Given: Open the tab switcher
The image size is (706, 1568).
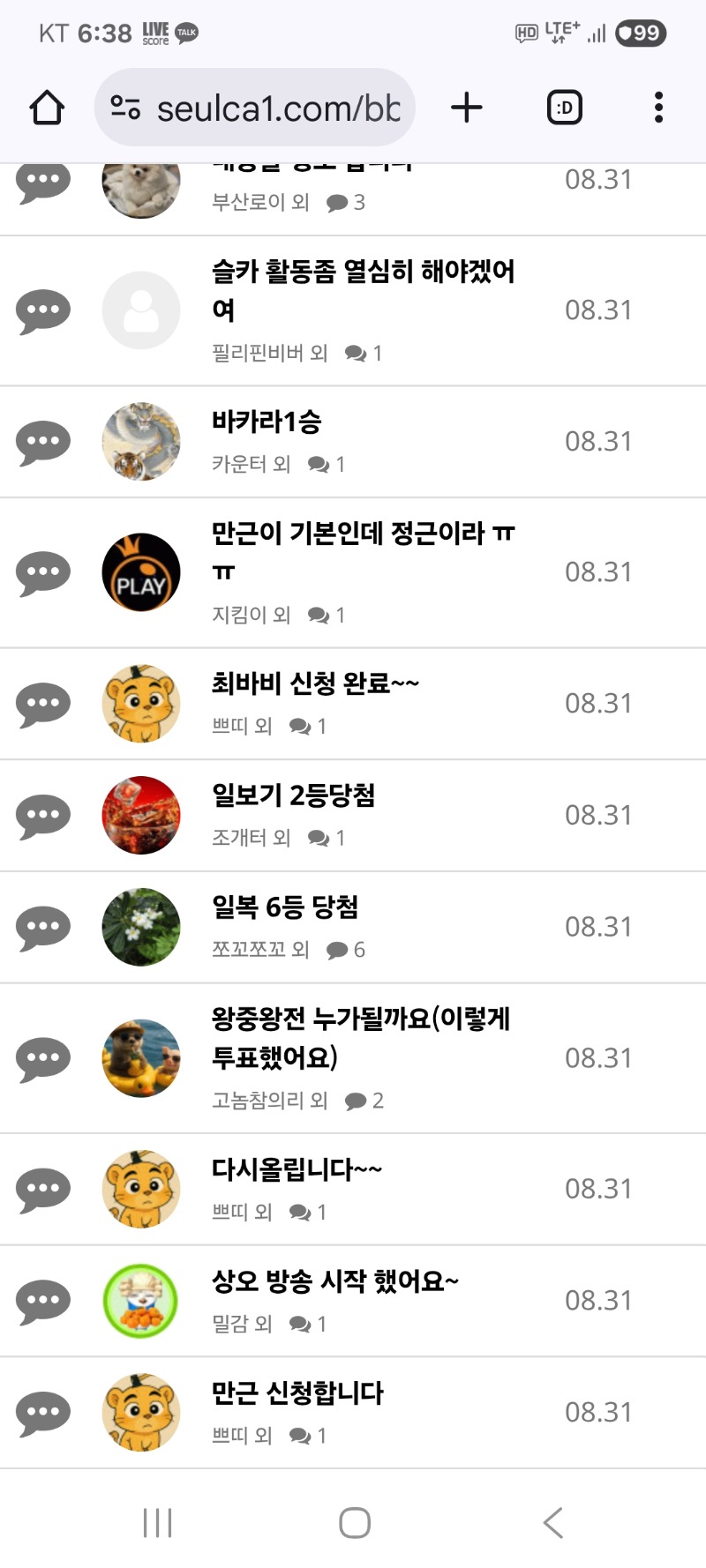Looking at the screenshot, I should pyautogui.click(x=565, y=108).
